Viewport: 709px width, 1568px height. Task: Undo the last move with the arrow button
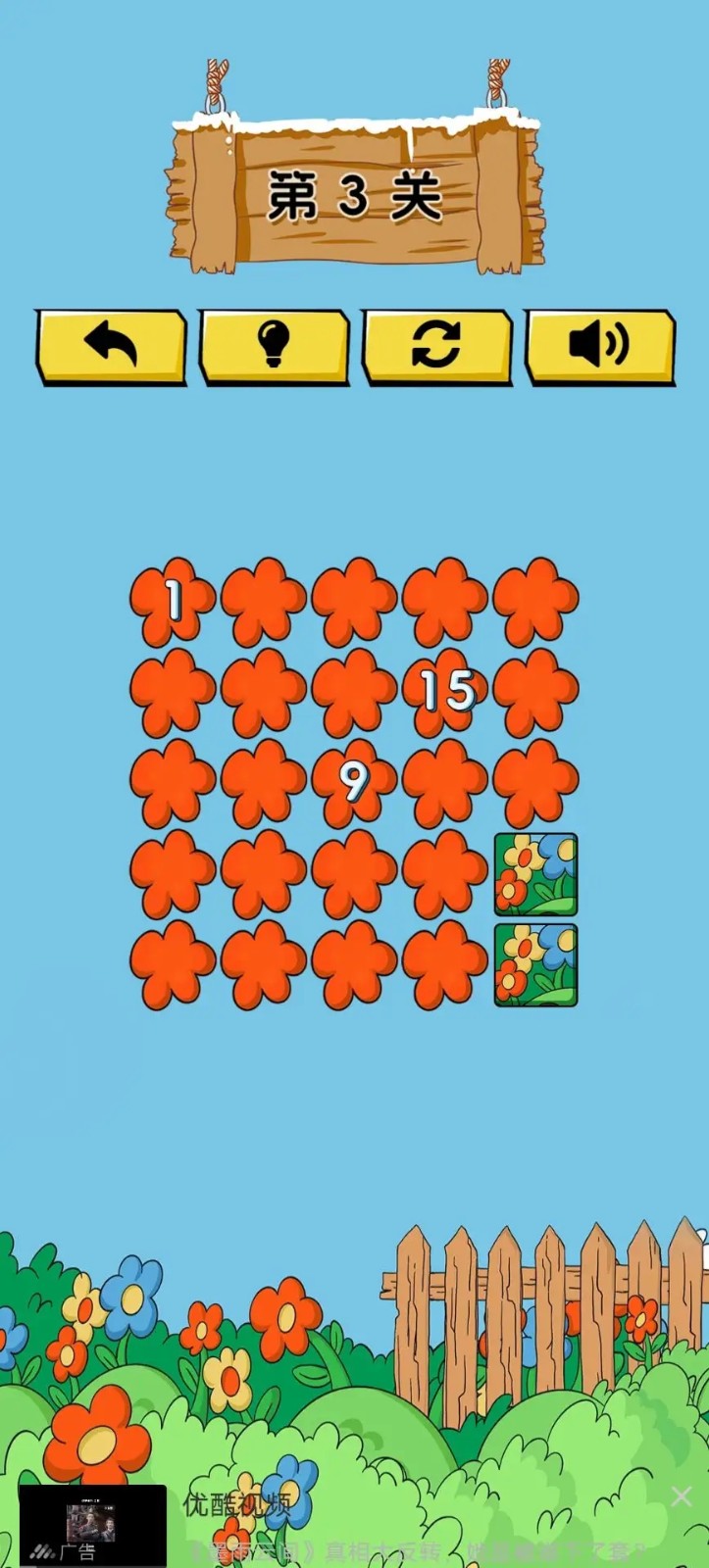[x=111, y=346]
